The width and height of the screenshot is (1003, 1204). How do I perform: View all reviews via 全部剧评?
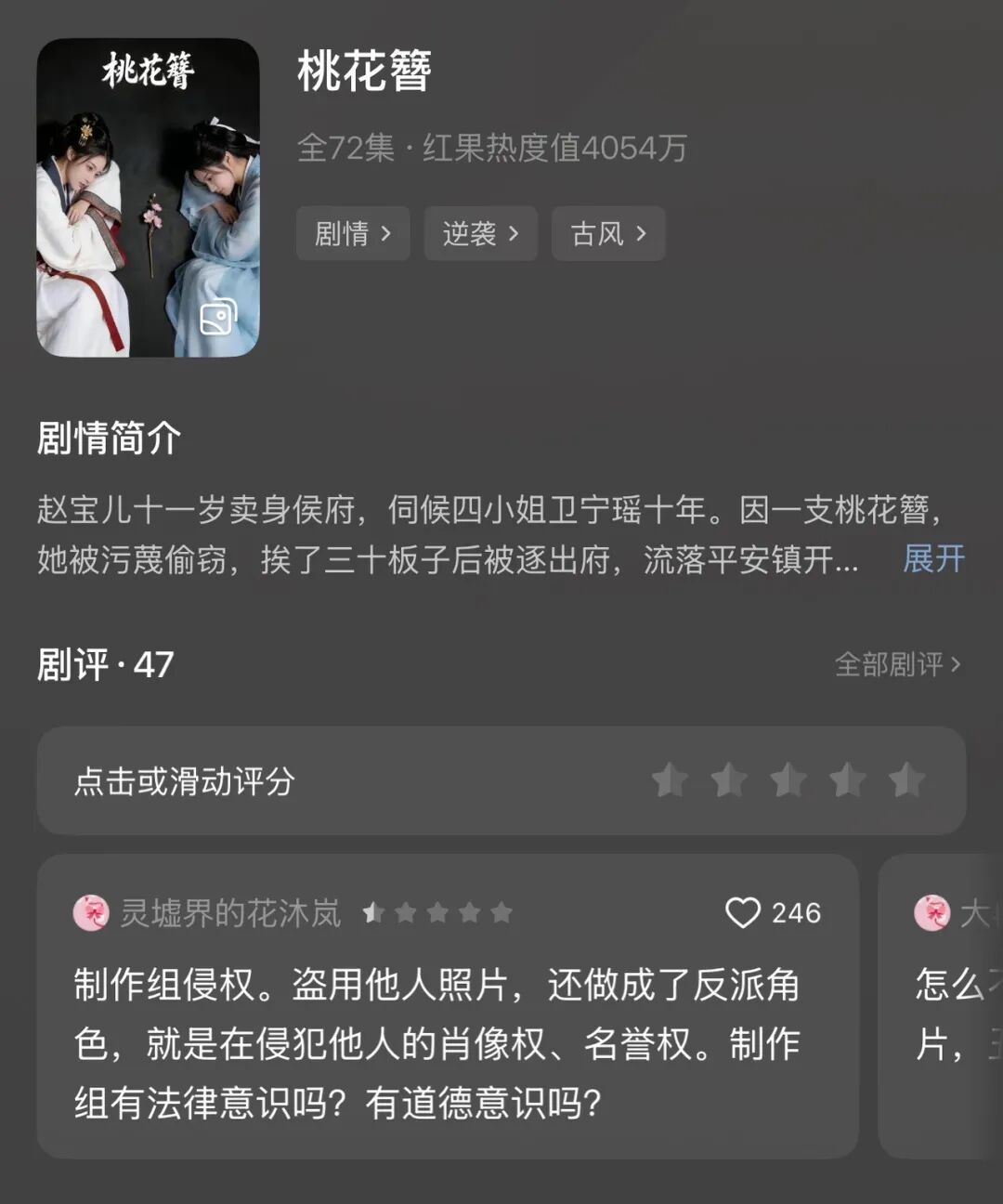pos(897,664)
